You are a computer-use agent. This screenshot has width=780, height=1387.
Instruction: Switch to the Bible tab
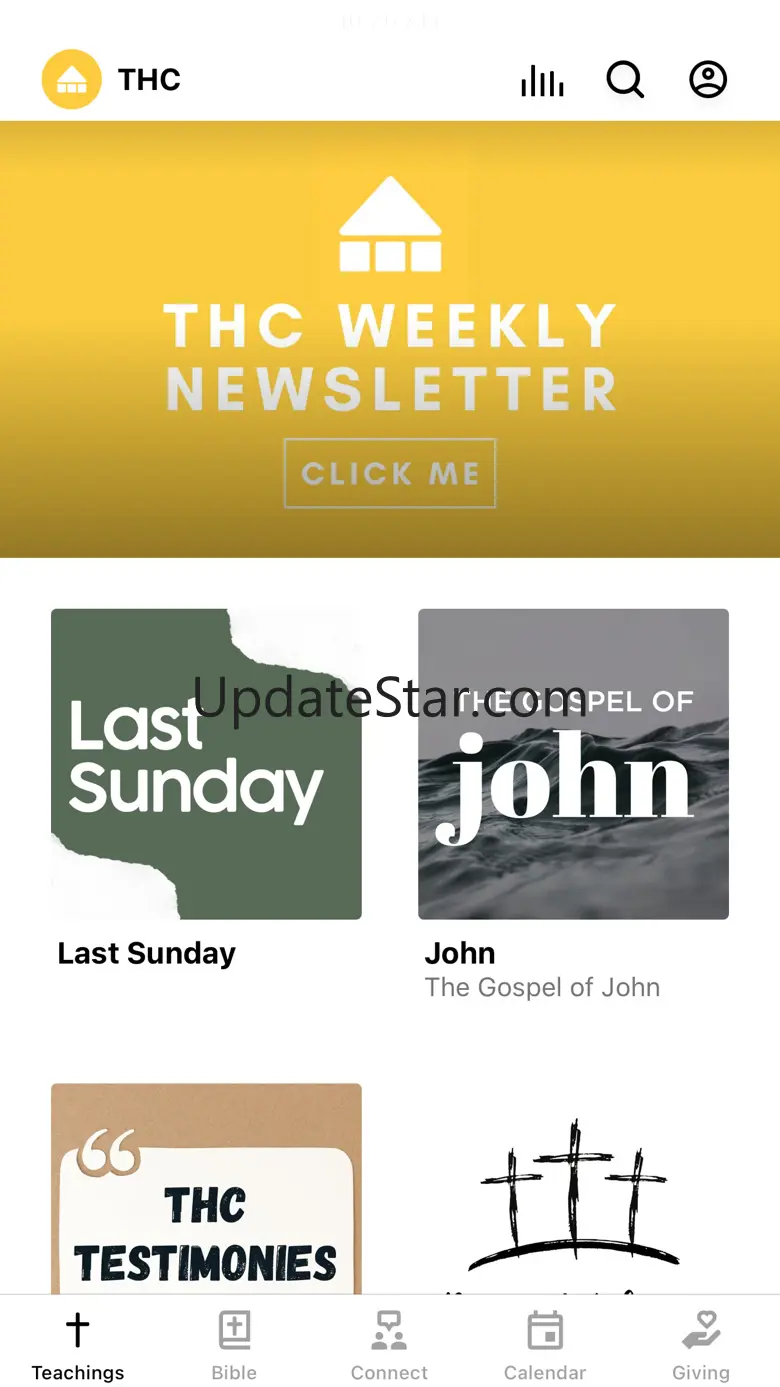click(x=234, y=1346)
